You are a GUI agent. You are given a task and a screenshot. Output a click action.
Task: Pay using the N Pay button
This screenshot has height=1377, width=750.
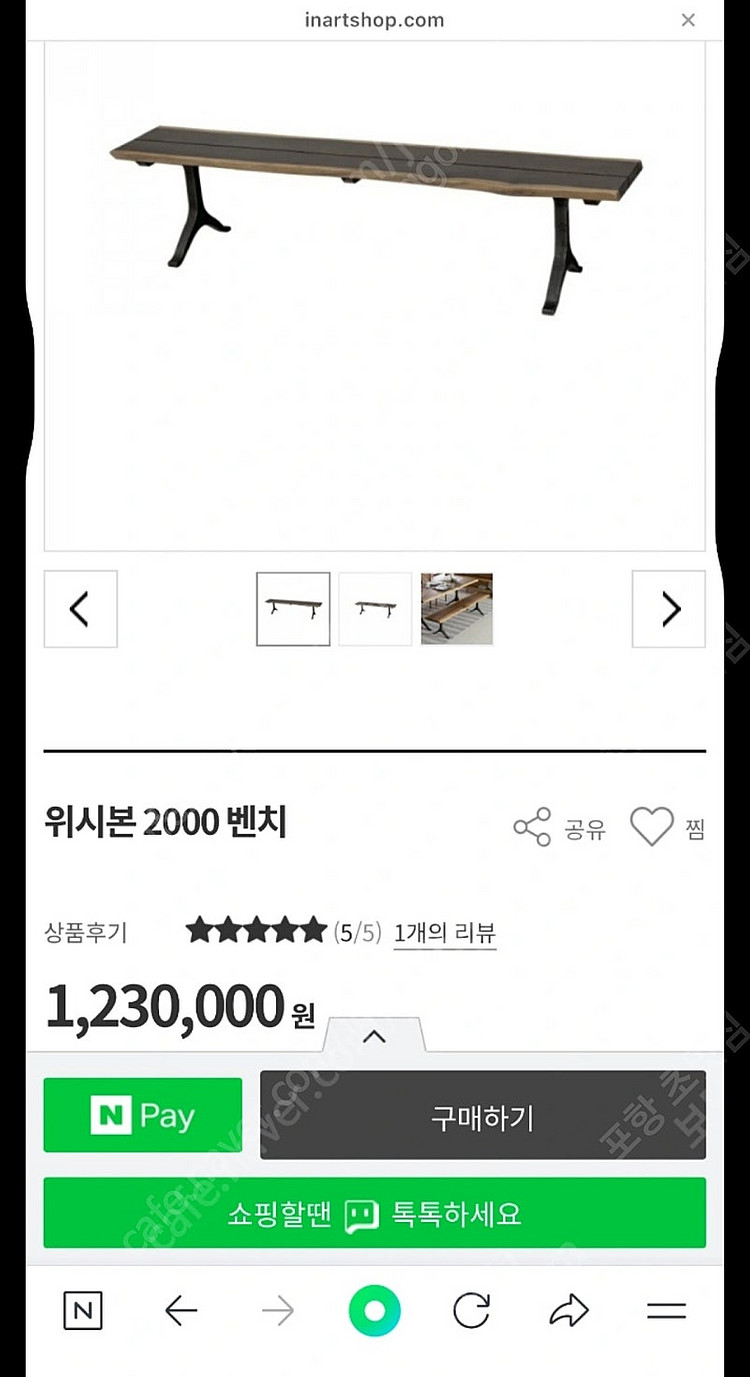coord(142,1114)
